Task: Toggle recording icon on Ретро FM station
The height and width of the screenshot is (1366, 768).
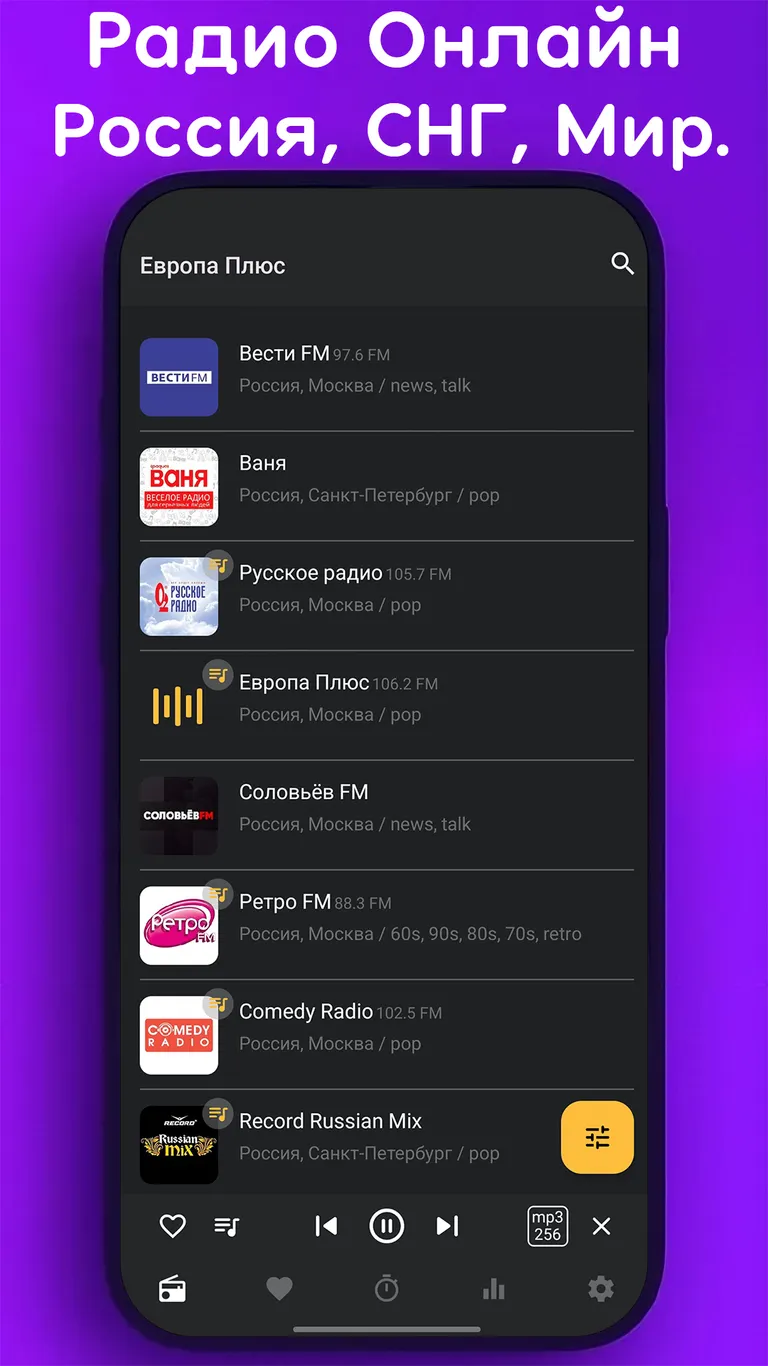Action: pos(218,895)
